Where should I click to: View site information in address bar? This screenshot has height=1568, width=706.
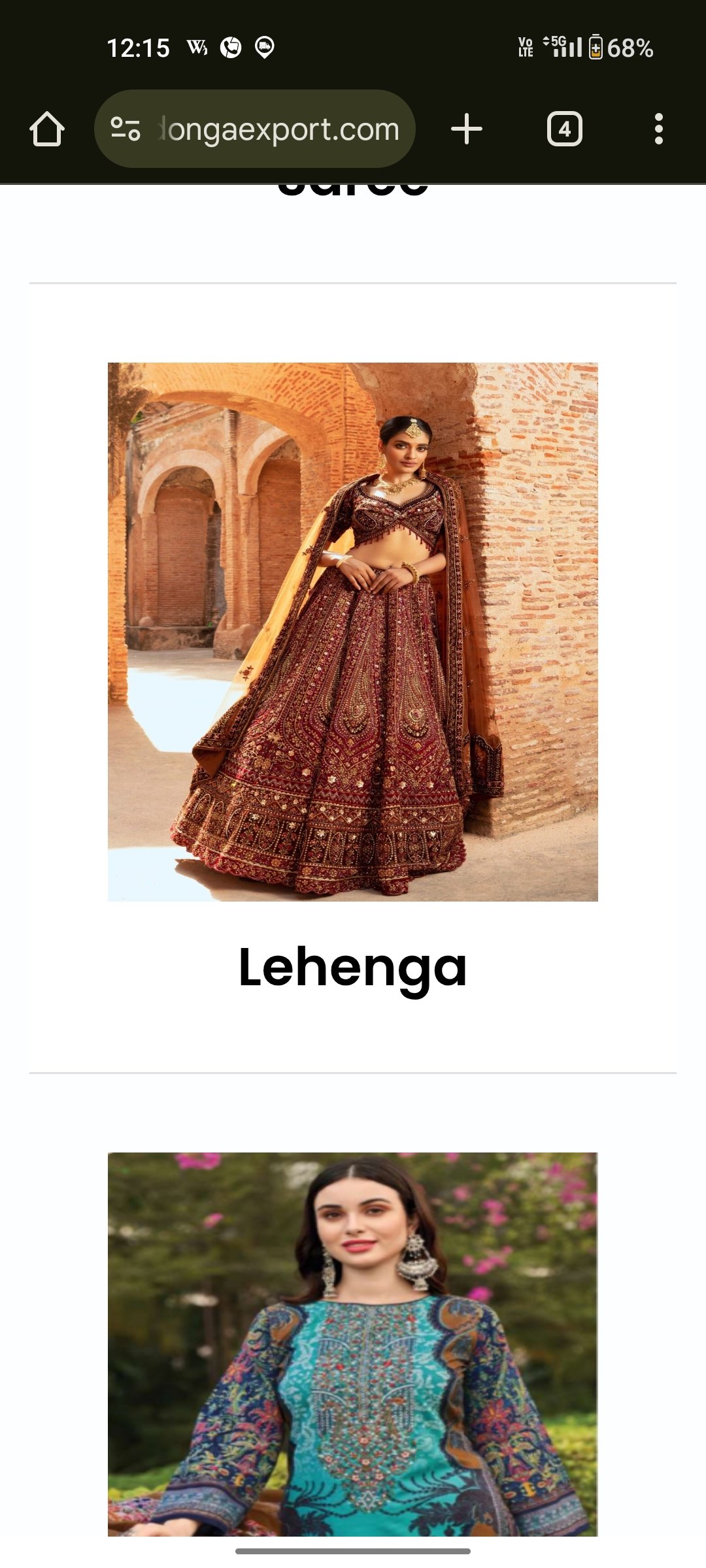click(x=126, y=129)
